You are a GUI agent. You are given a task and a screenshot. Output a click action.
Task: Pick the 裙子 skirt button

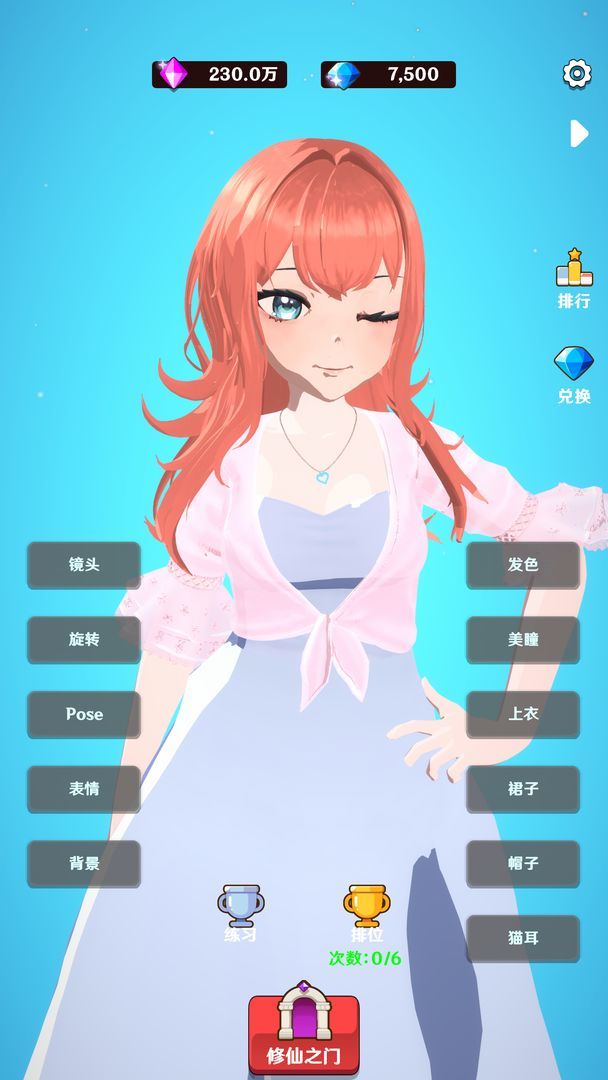pos(523,789)
